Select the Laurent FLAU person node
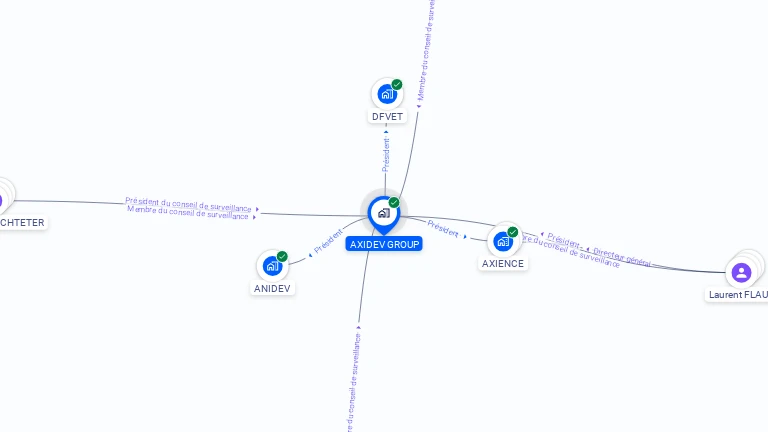 tap(741, 272)
